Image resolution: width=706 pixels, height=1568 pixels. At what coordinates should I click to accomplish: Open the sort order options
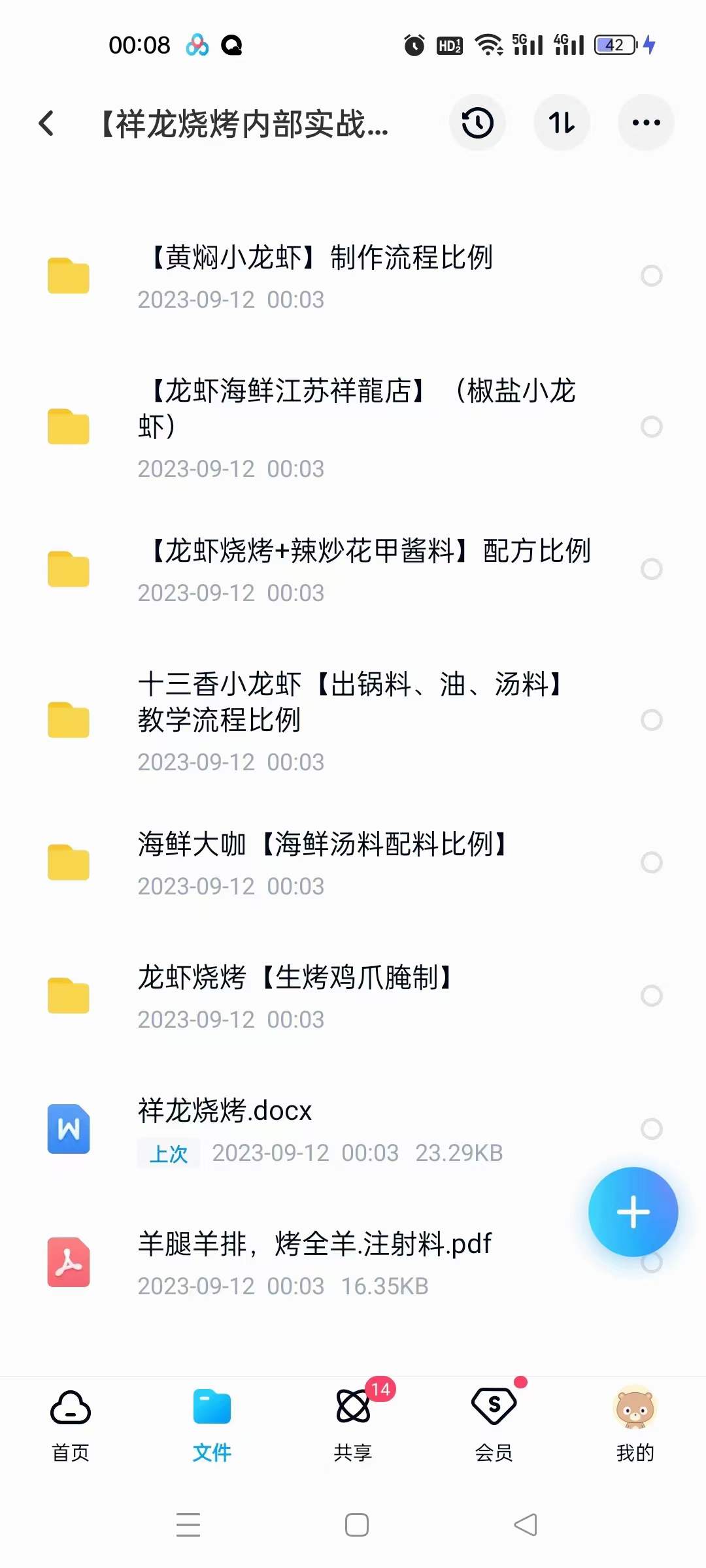click(562, 123)
